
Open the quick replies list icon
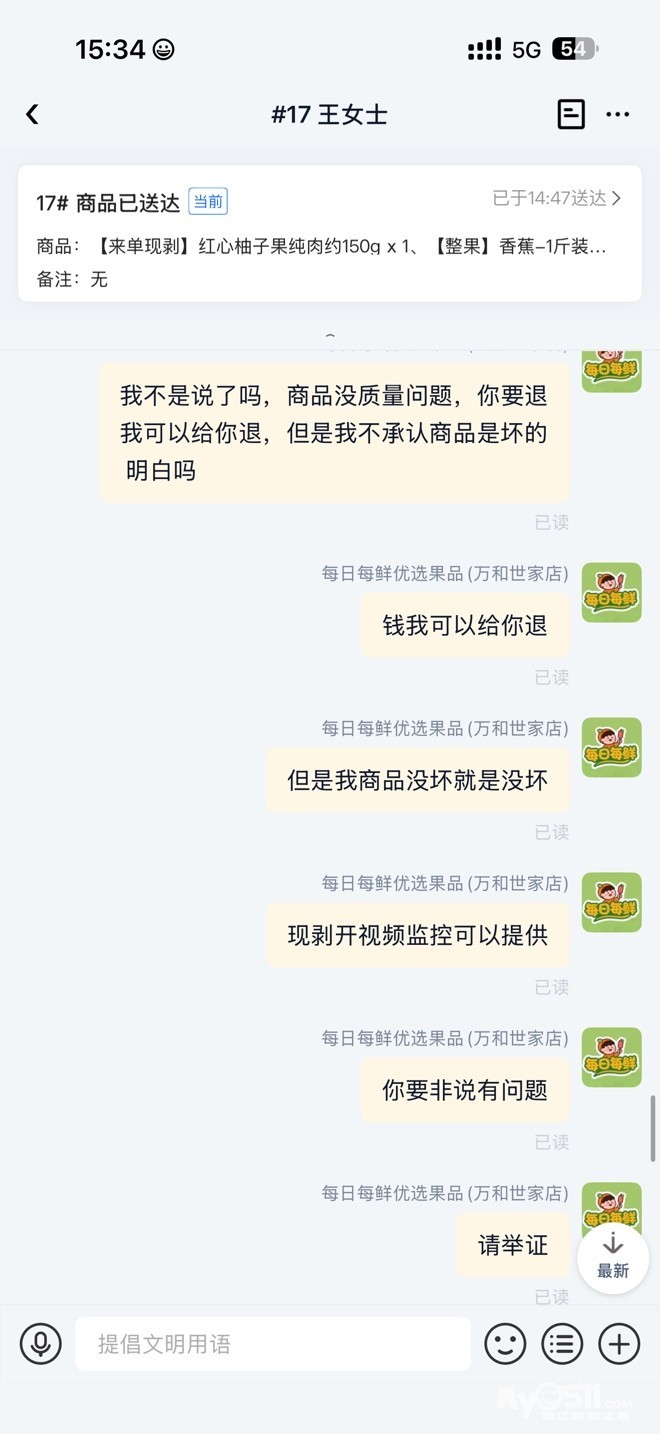562,1344
